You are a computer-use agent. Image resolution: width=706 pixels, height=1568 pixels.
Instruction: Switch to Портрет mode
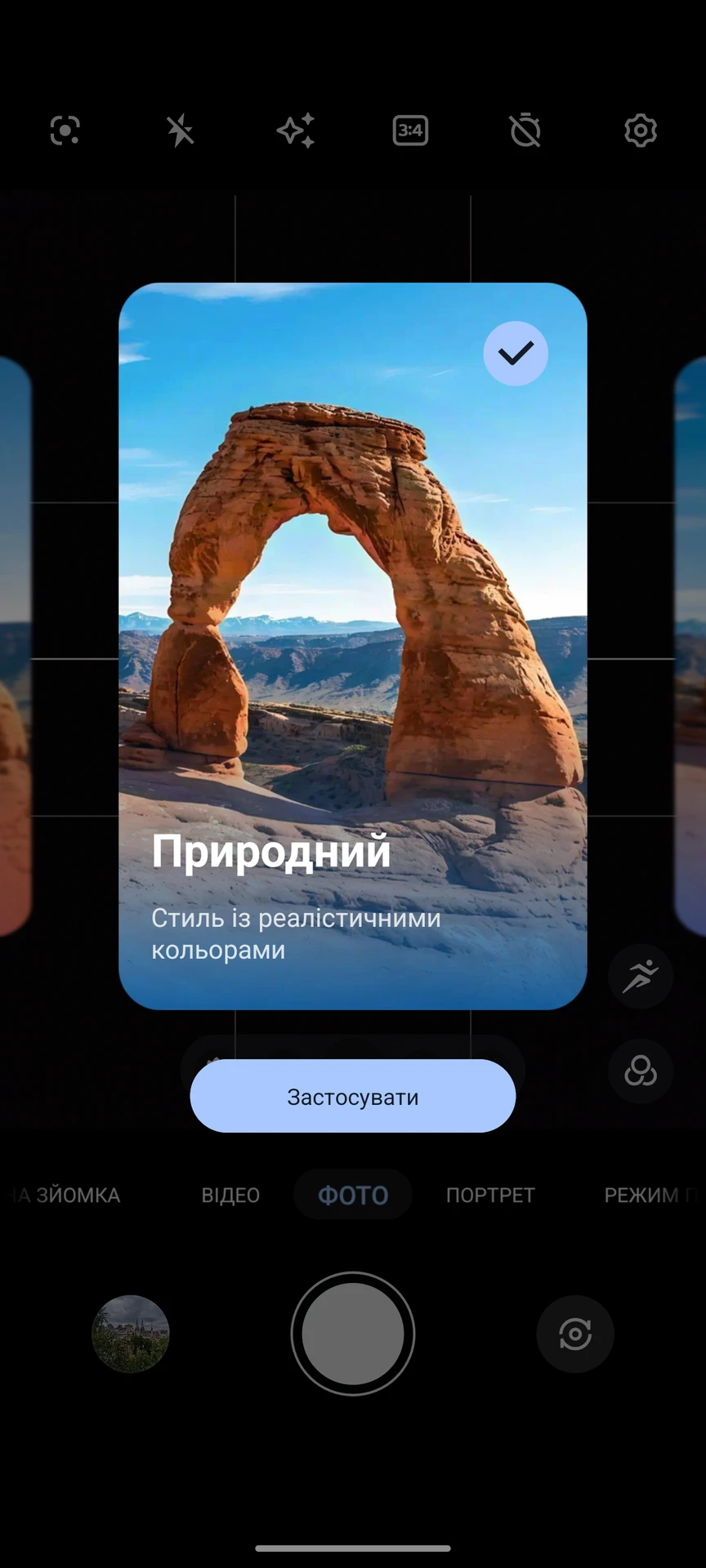pos(490,1195)
